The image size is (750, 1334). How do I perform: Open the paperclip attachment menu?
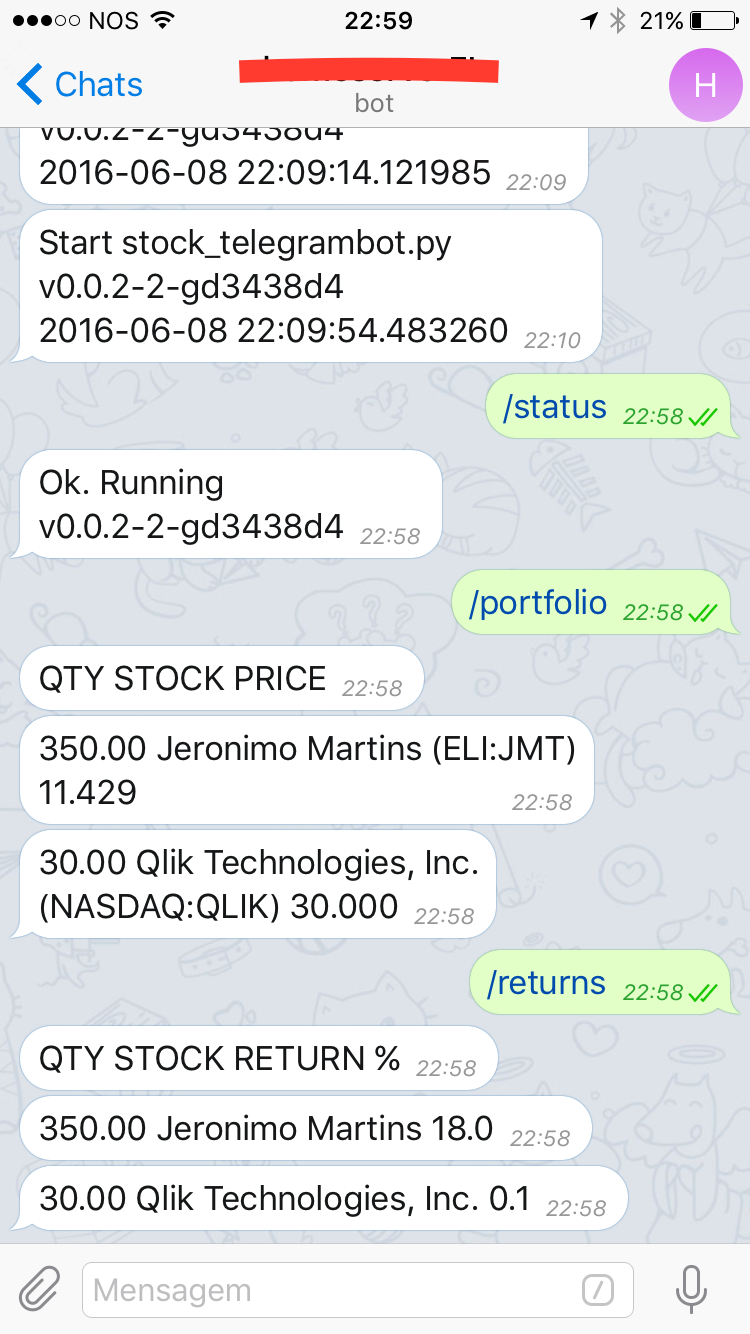click(38, 1290)
